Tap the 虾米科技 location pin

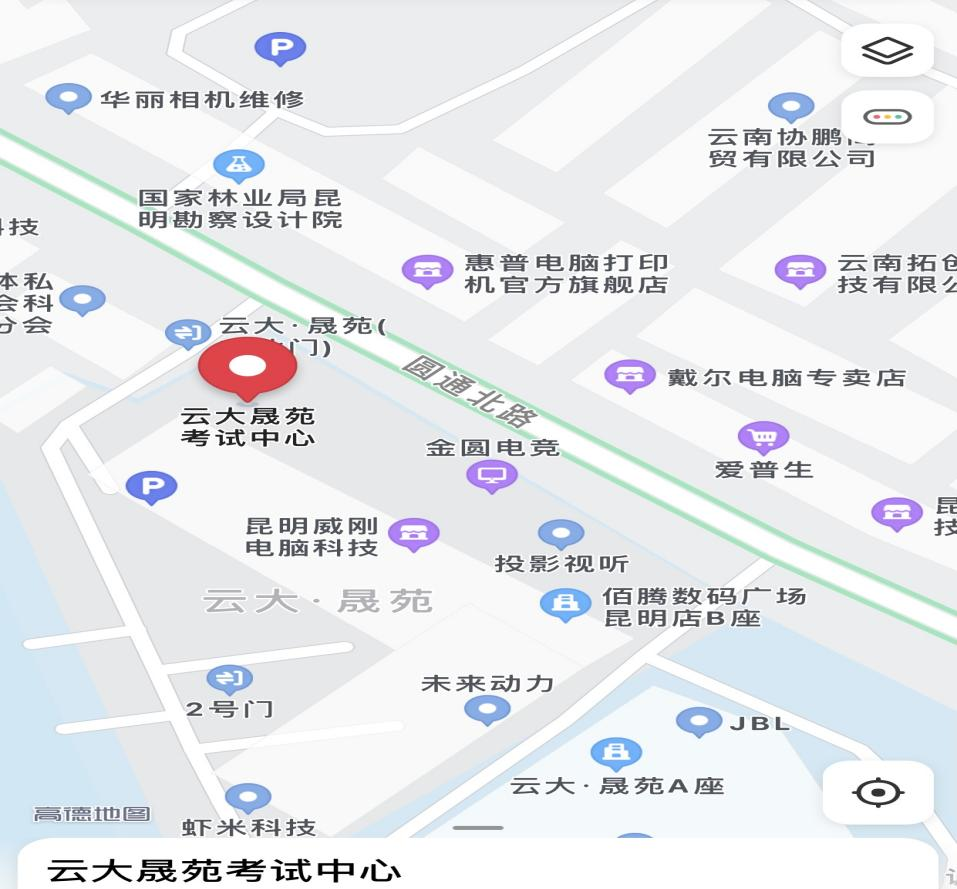[x=248, y=798]
